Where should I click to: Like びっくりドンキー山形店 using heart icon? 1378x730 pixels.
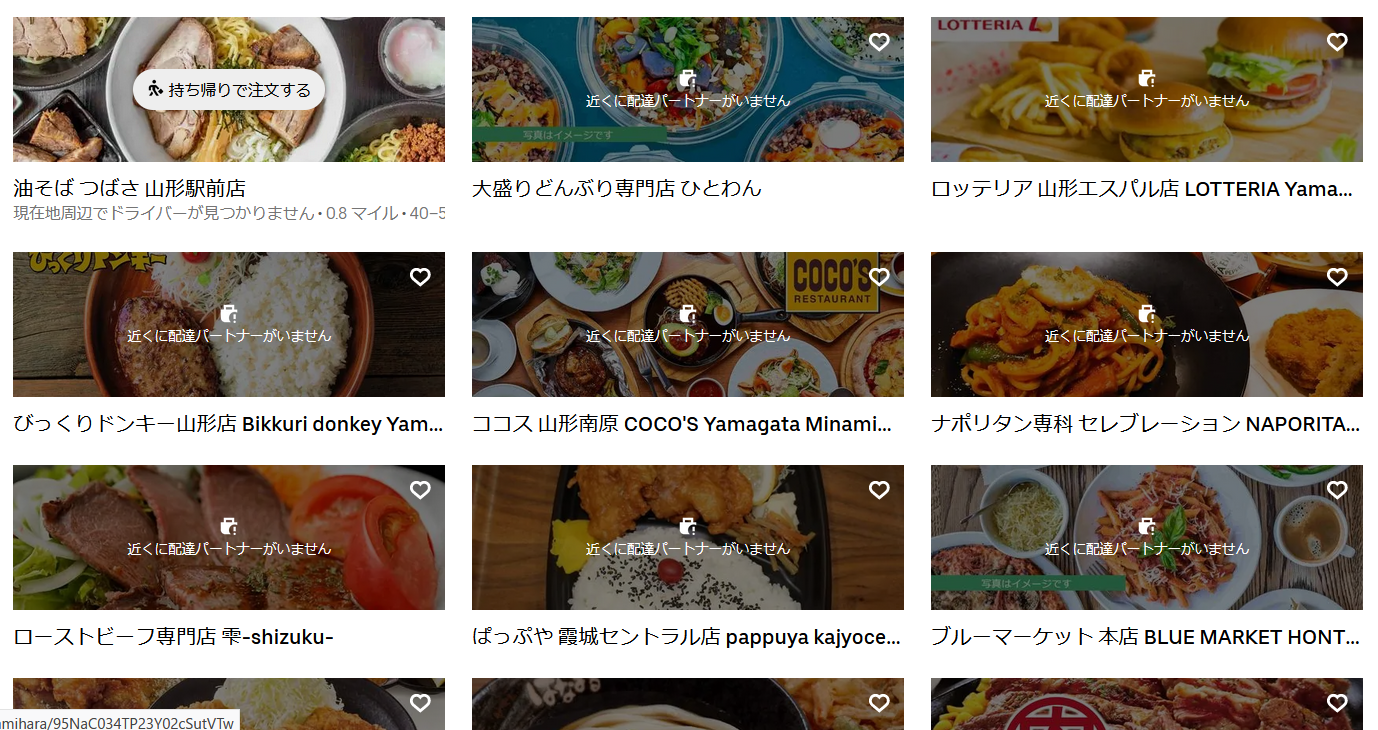click(x=420, y=277)
